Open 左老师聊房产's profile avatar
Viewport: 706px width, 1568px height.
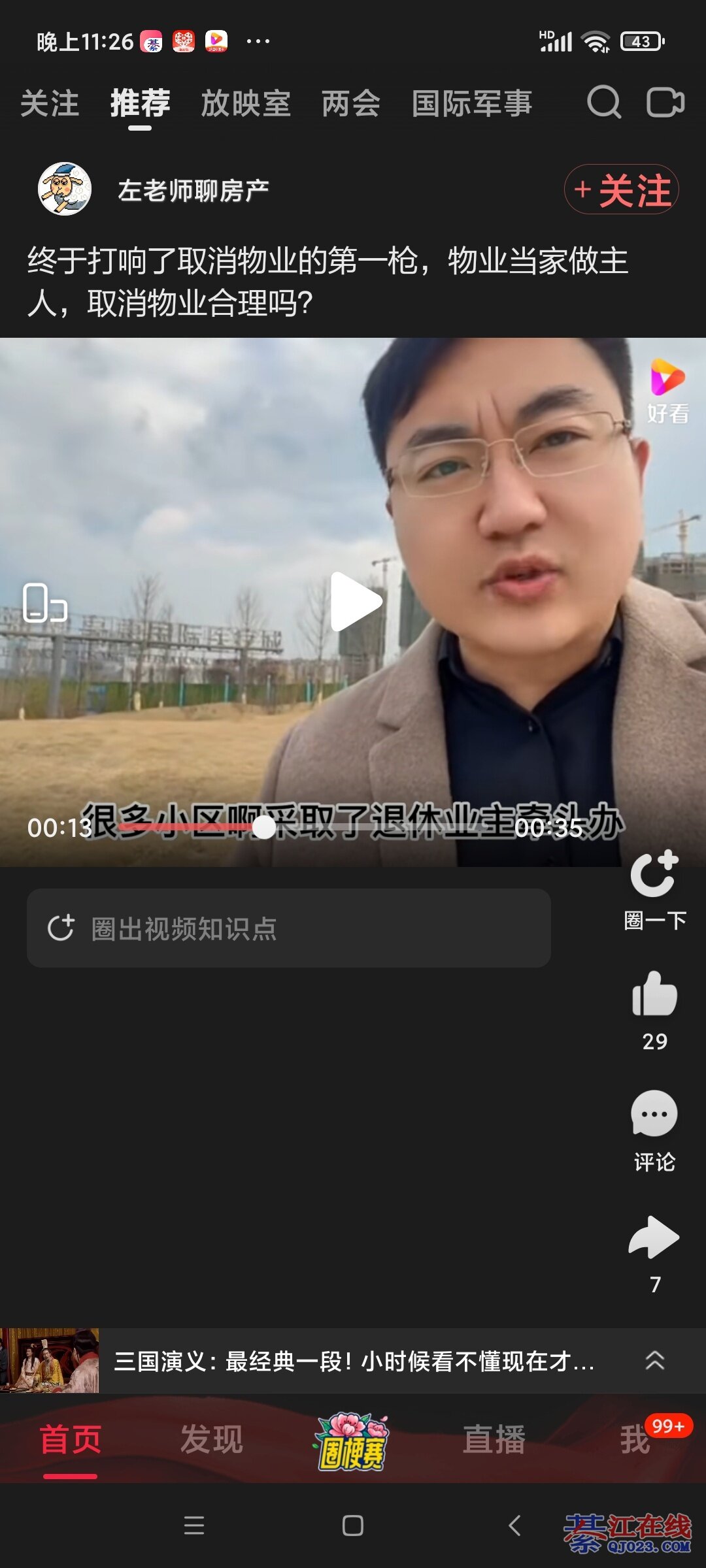(x=64, y=189)
